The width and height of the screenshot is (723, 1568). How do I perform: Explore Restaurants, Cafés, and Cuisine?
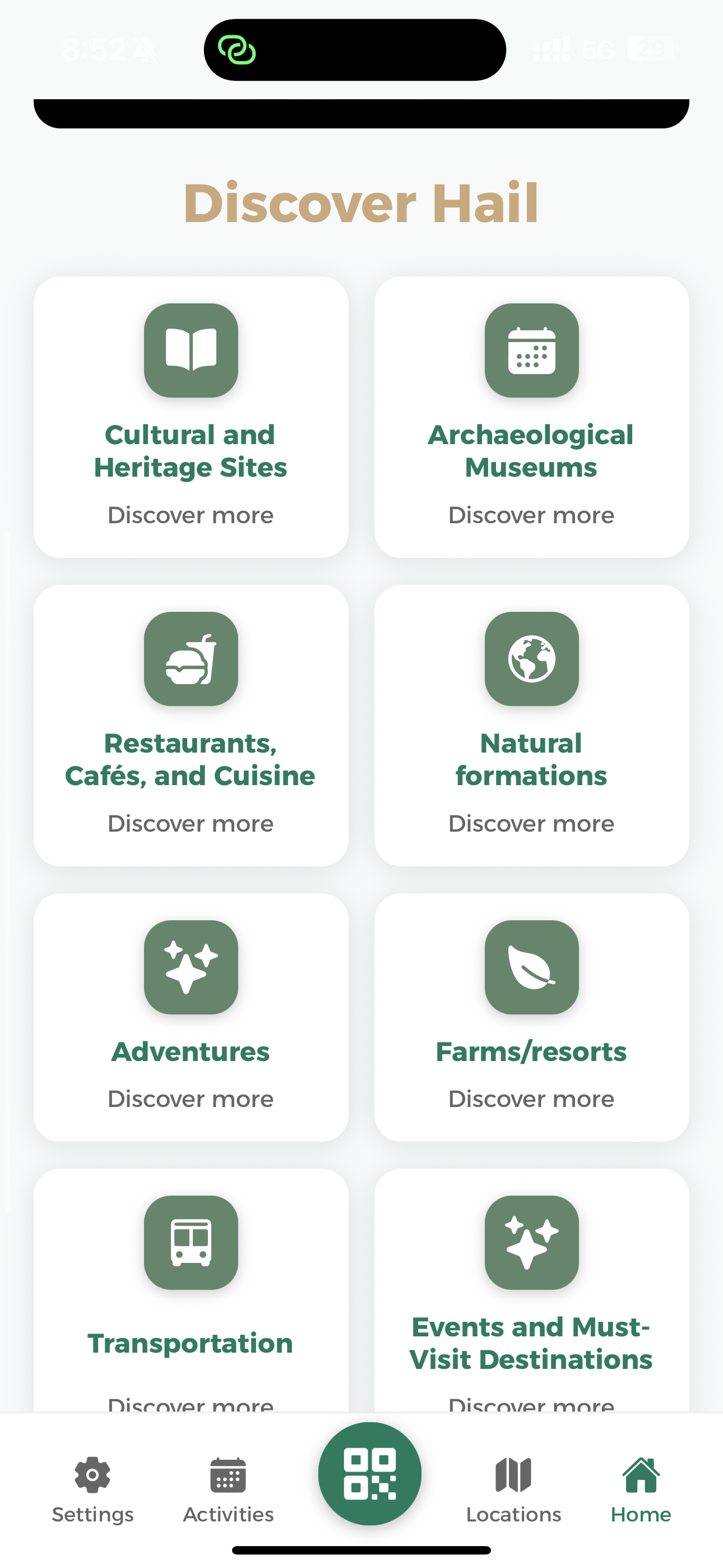[191, 726]
